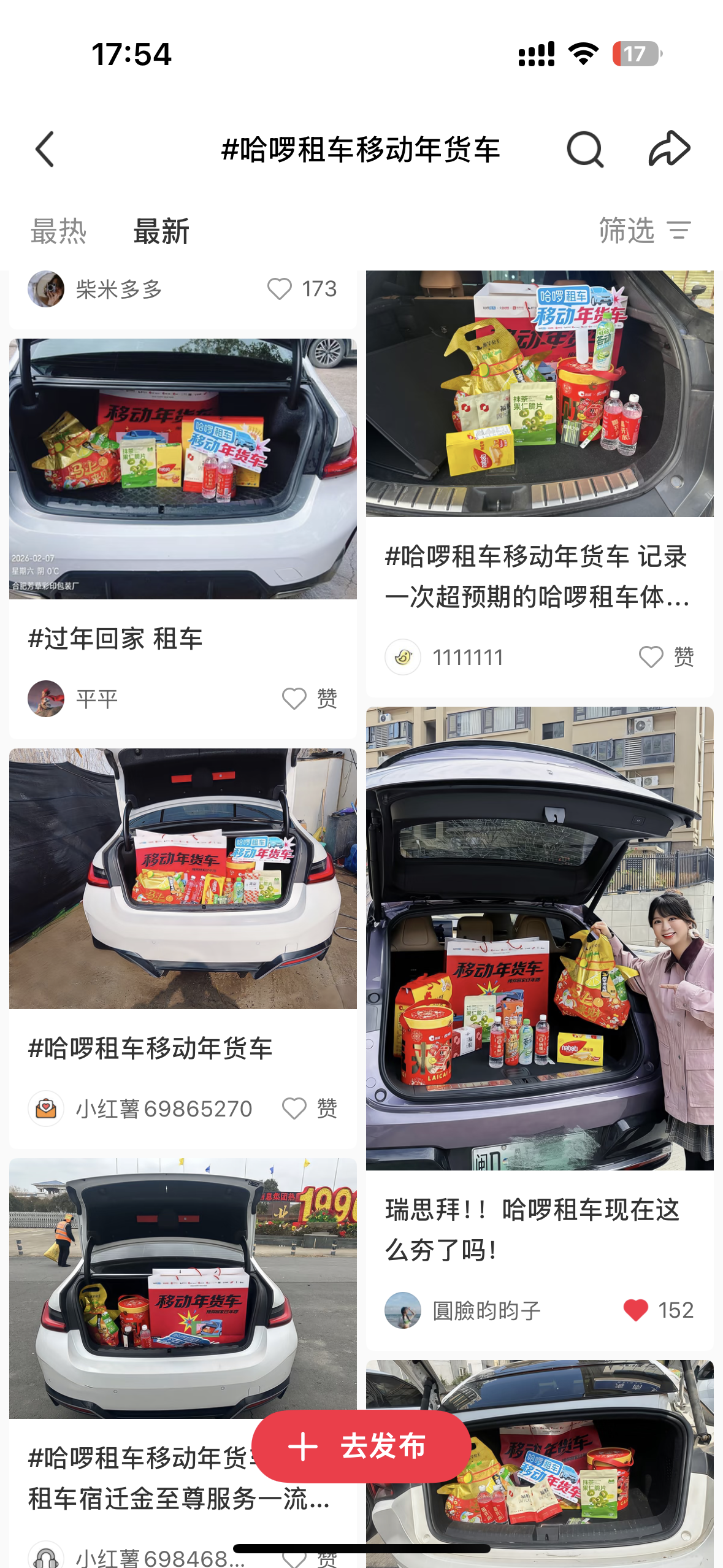Viewport: 723px width, 1568px height.
Task: Go back from the hashtag page
Action: [x=45, y=149]
